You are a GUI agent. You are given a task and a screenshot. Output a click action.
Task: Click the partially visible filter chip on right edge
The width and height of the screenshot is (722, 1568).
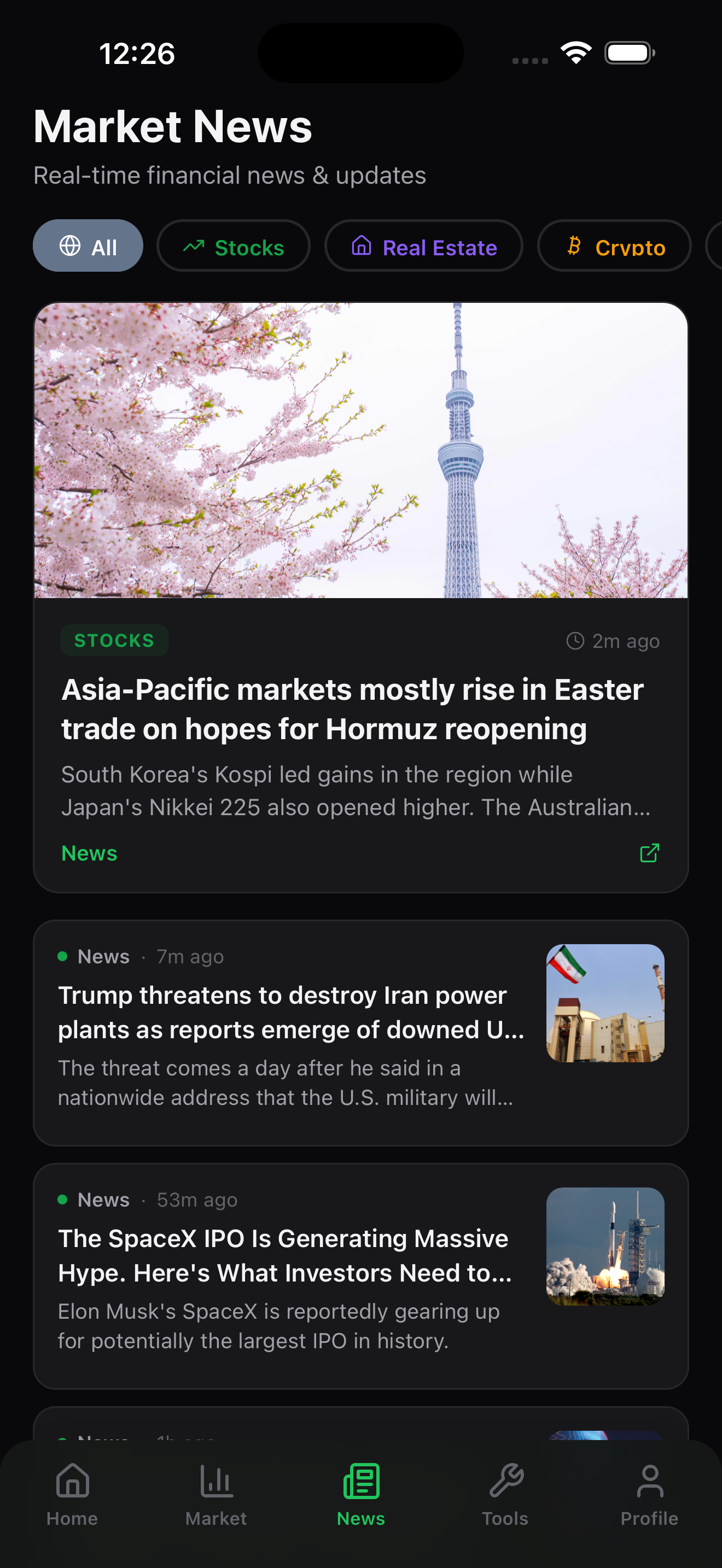pyautogui.click(x=716, y=246)
